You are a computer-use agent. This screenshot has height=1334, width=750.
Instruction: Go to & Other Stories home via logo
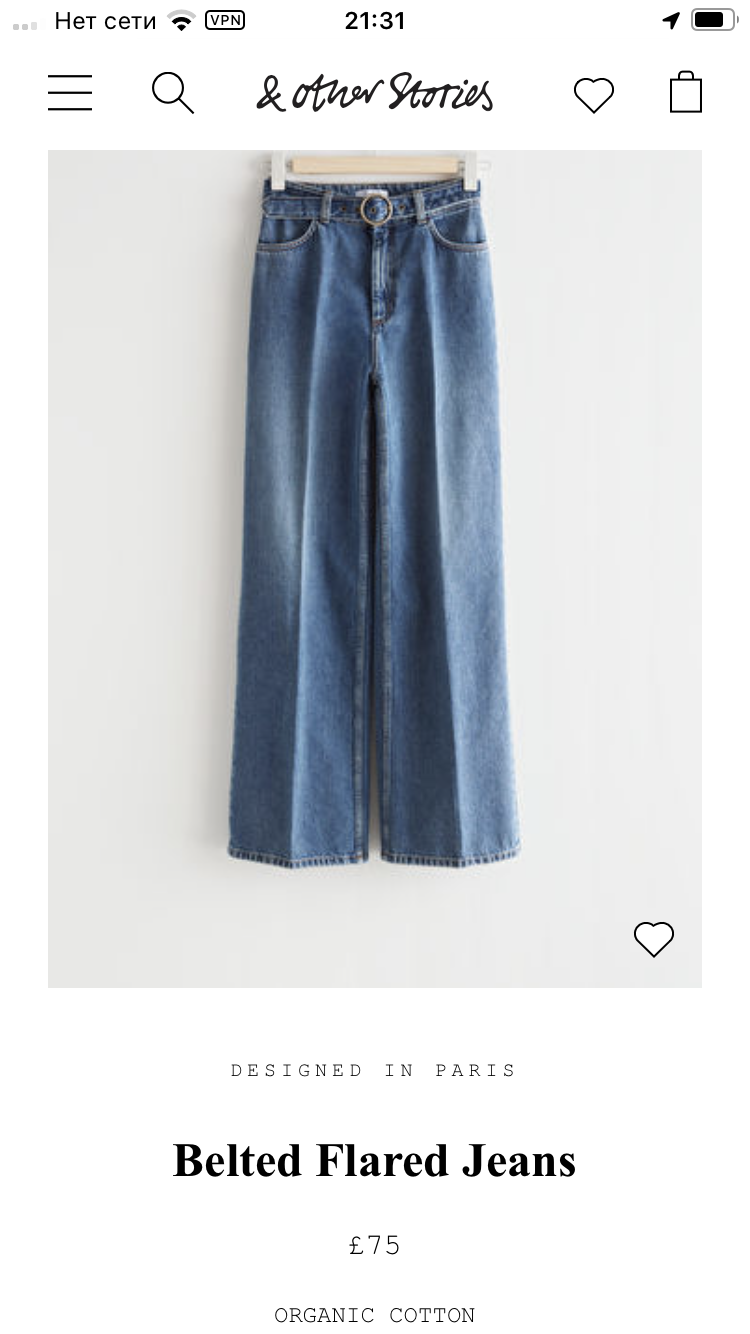(375, 93)
